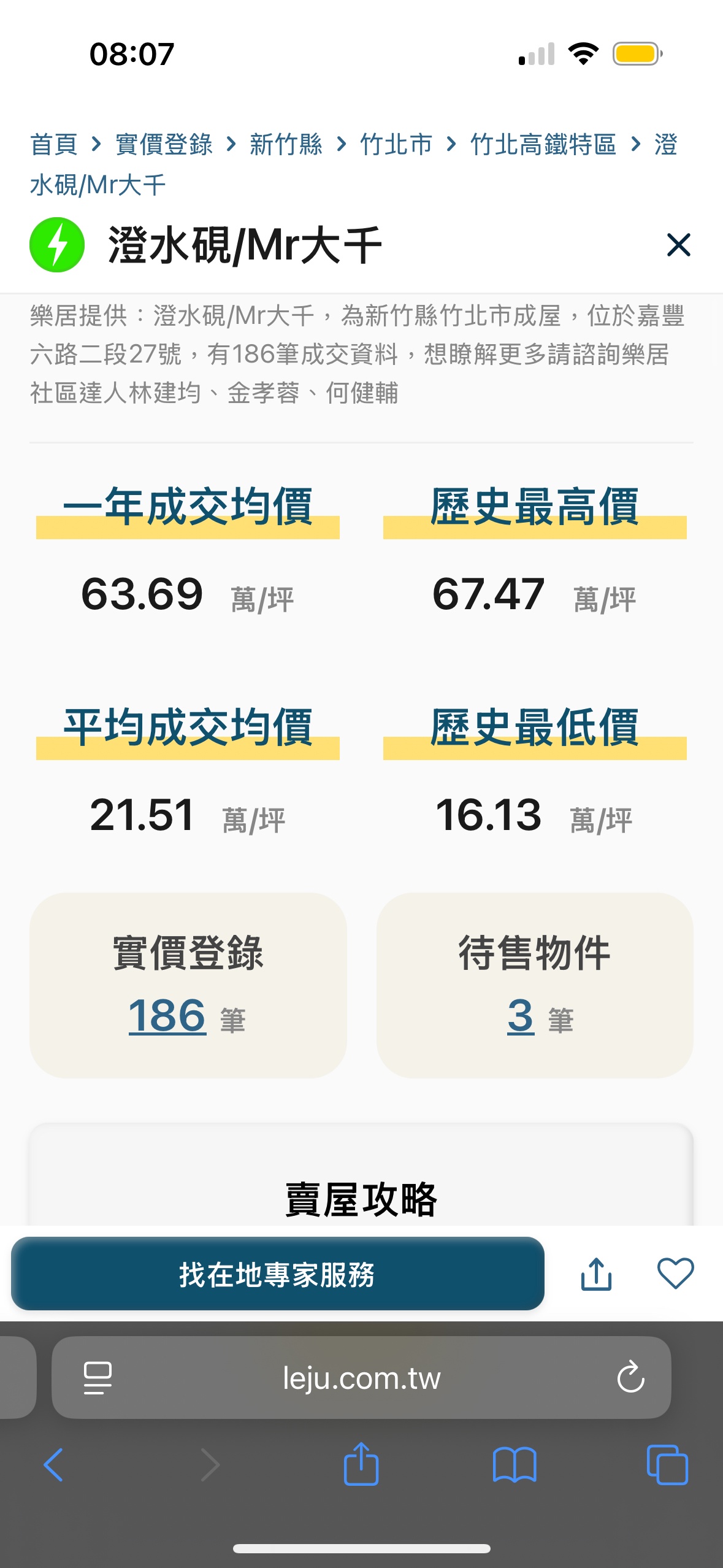Tap the 找在地專家服務 button
723x1568 pixels.
coord(278,1274)
